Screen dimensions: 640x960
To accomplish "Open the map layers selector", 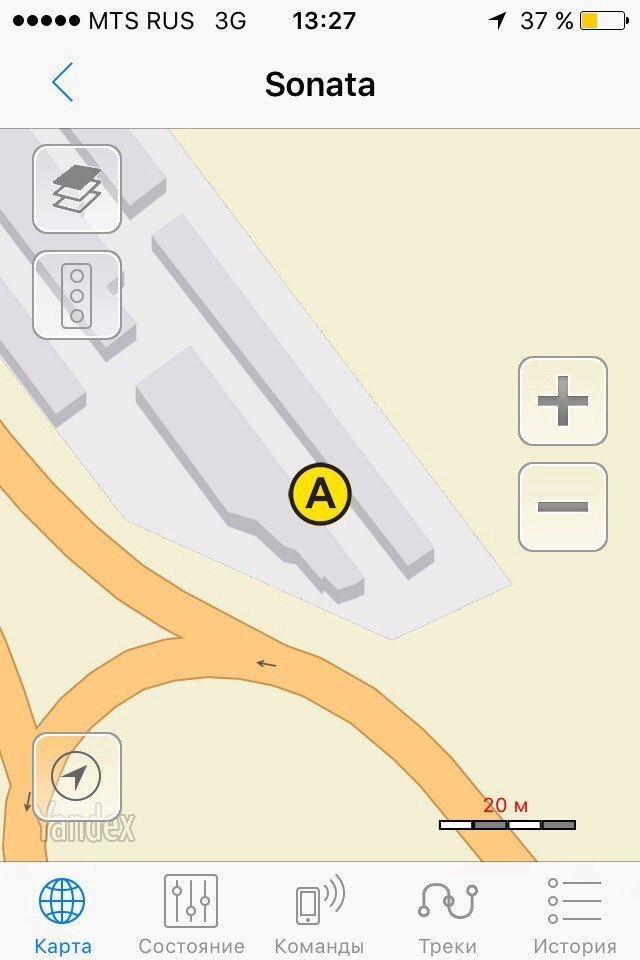I will pos(77,189).
